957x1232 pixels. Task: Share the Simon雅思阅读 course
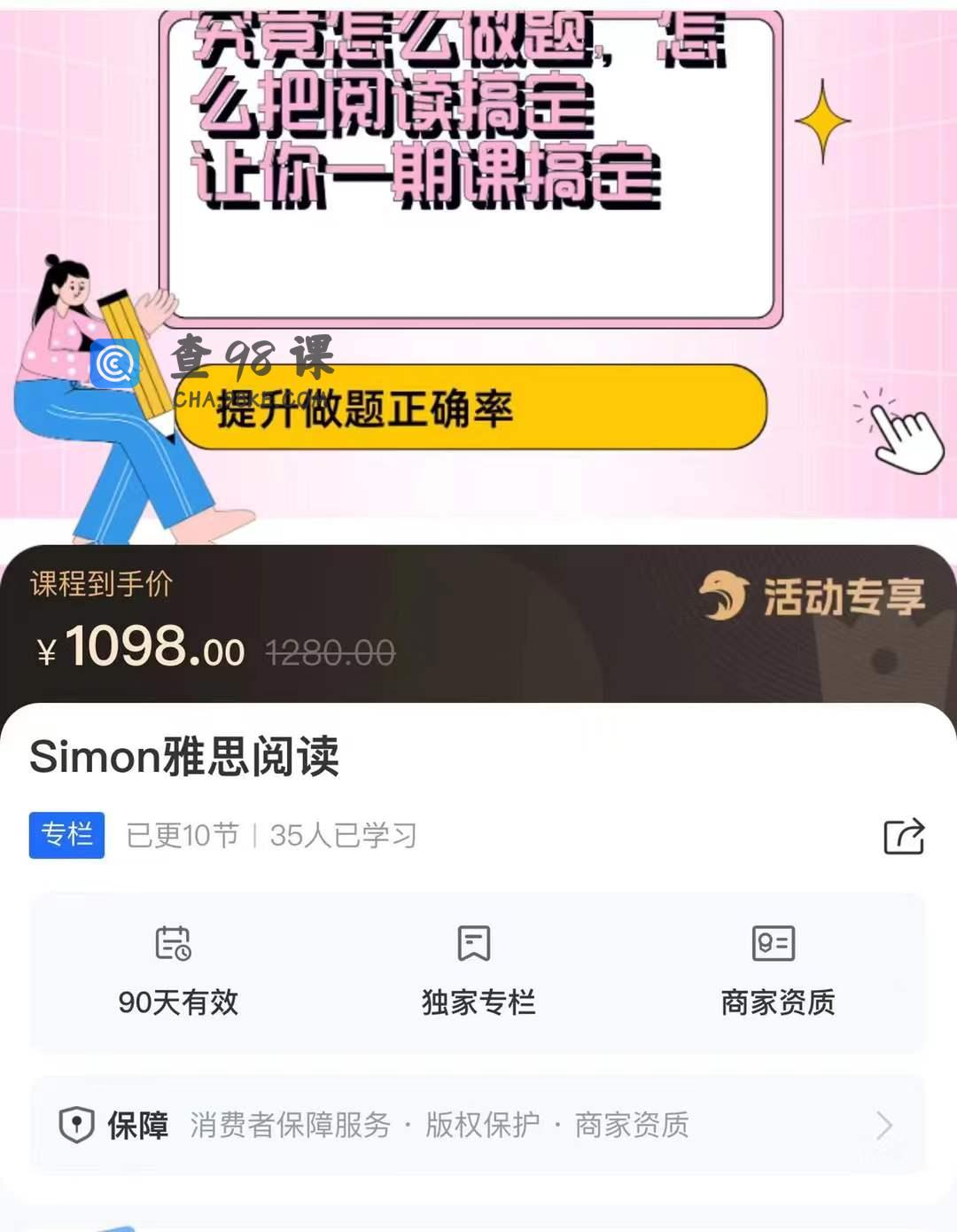pos(904,836)
